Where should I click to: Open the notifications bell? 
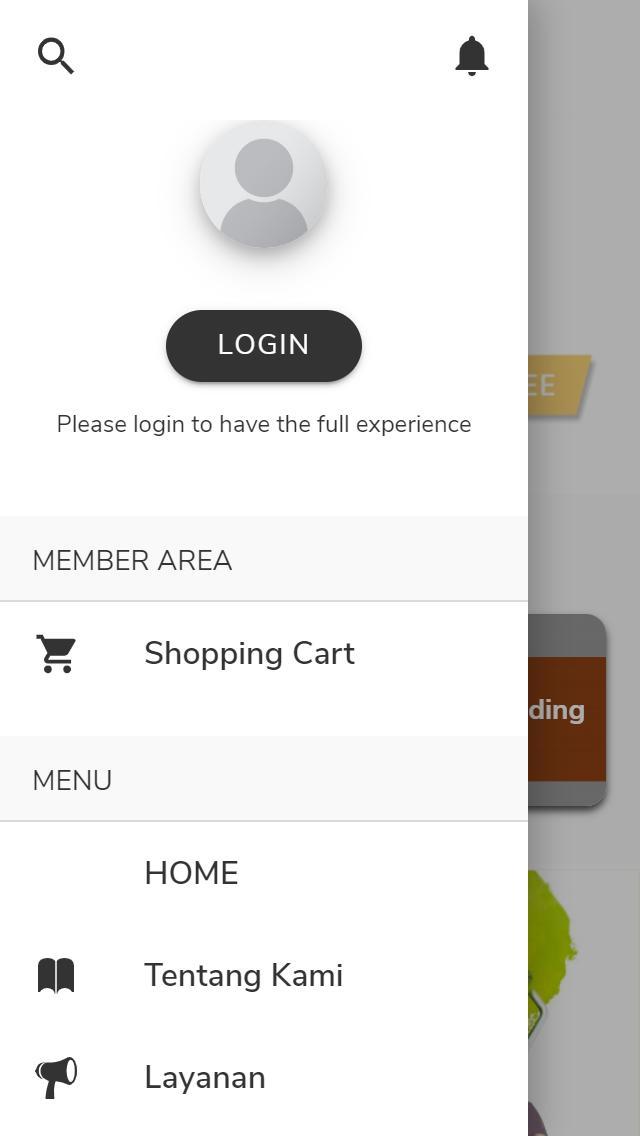[x=471, y=56]
